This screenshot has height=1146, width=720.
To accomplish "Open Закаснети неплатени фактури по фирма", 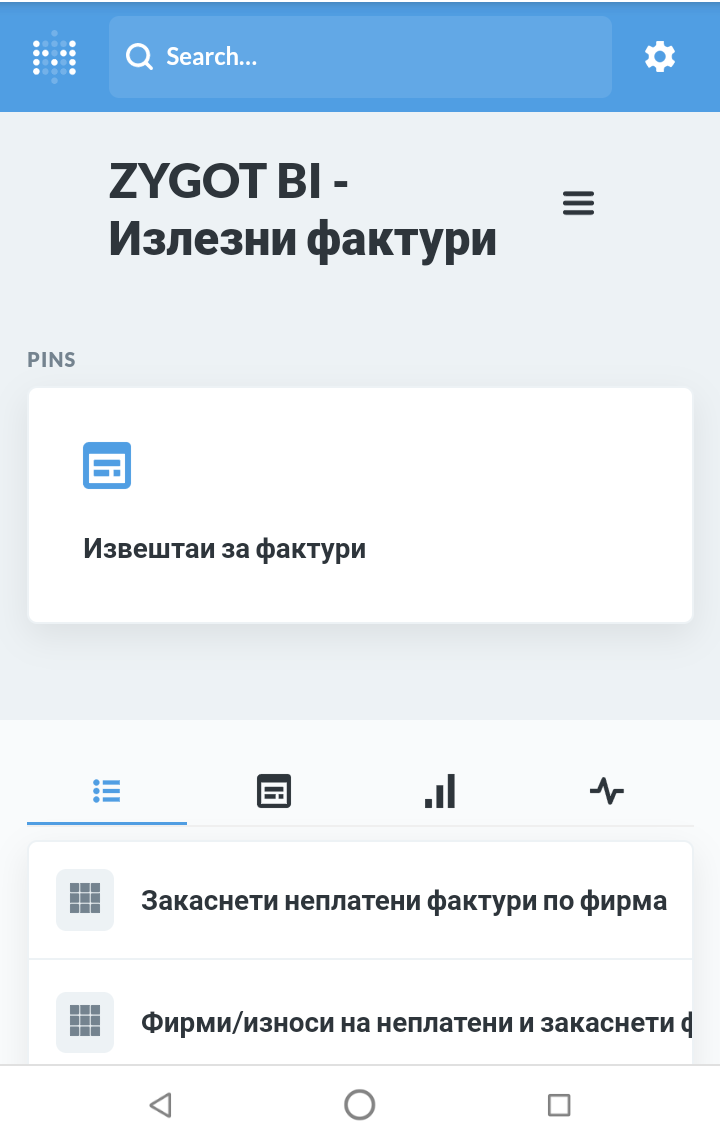I will (x=403, y=901).
